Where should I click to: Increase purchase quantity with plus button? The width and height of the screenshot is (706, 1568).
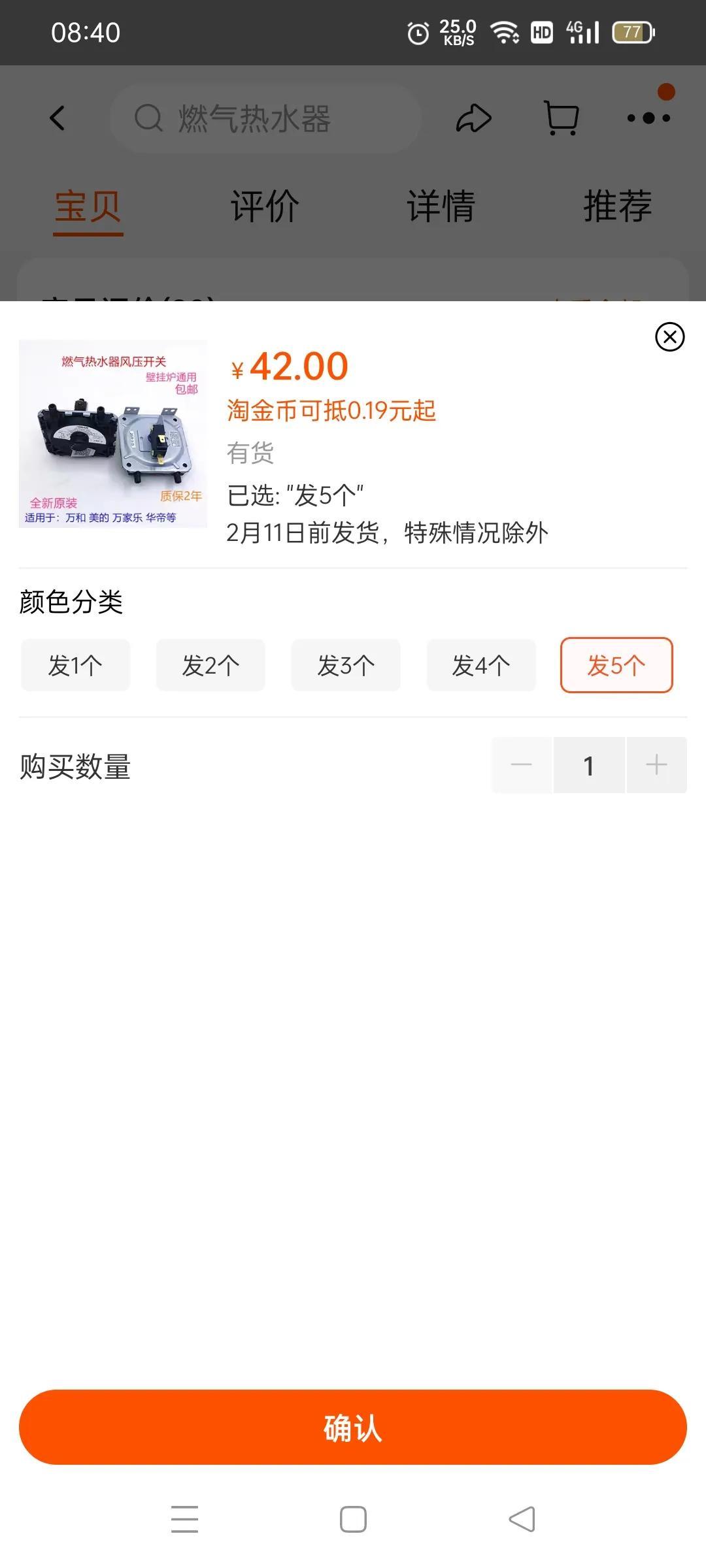tap(656, 765)
